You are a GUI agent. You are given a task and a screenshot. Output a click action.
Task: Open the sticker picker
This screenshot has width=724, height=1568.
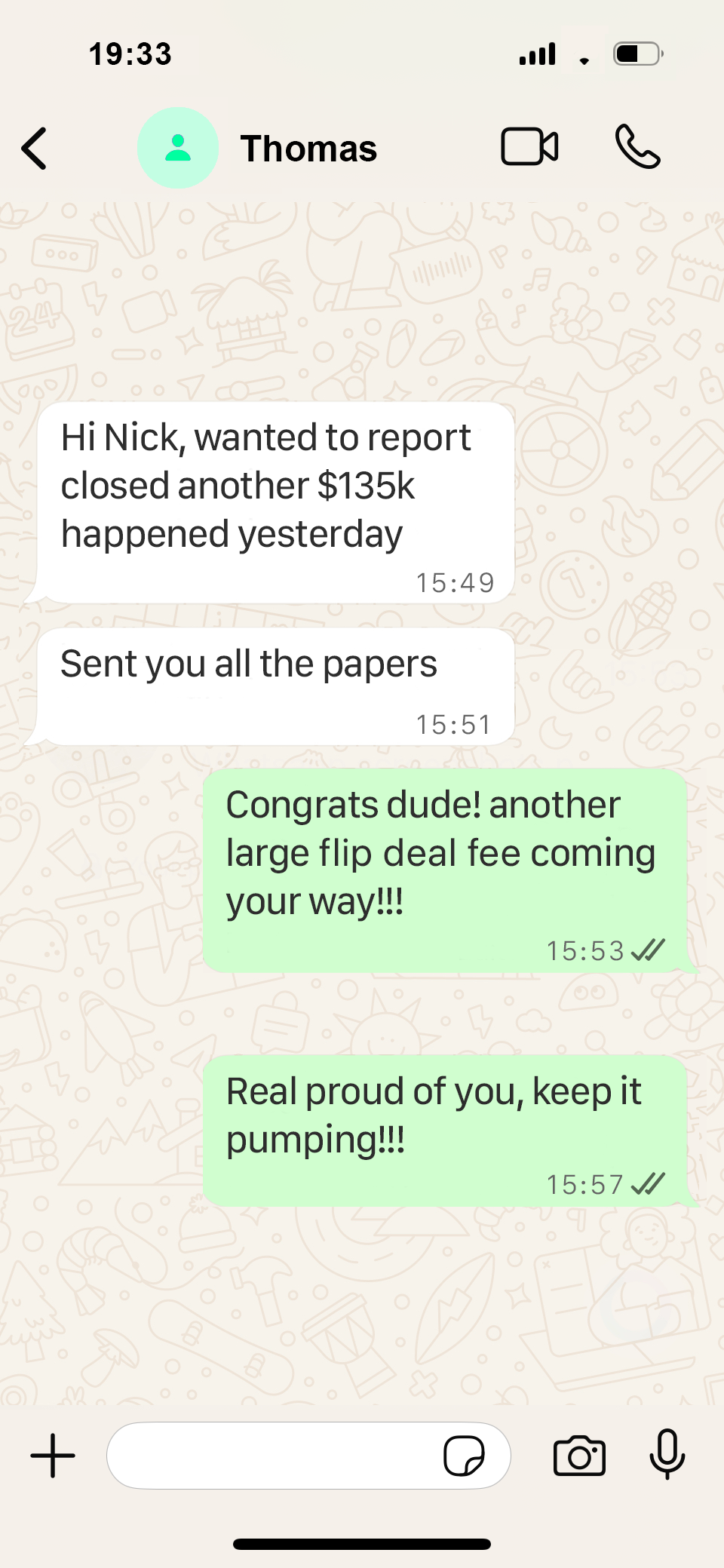[x=464, y=1455]
